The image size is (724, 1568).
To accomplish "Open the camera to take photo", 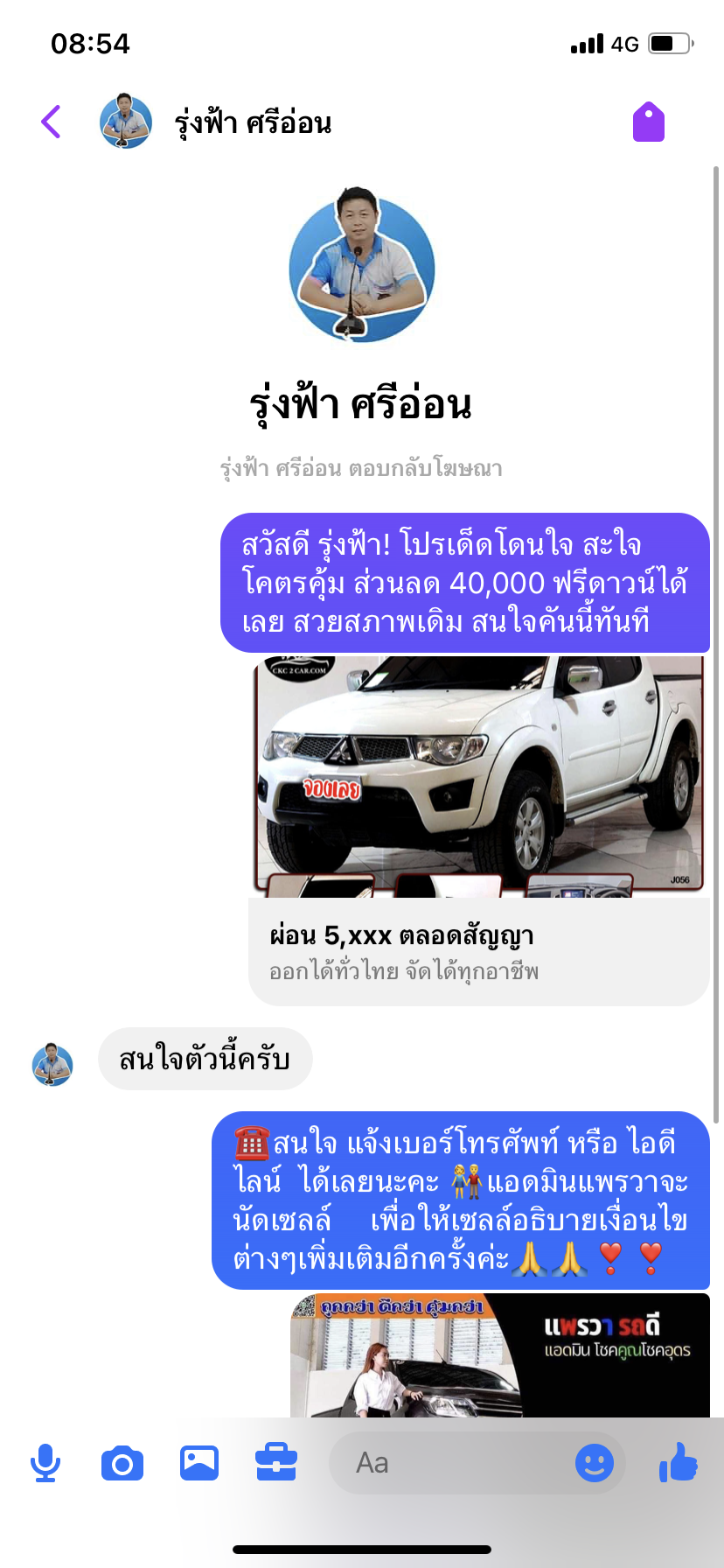I will [122, 1462].
